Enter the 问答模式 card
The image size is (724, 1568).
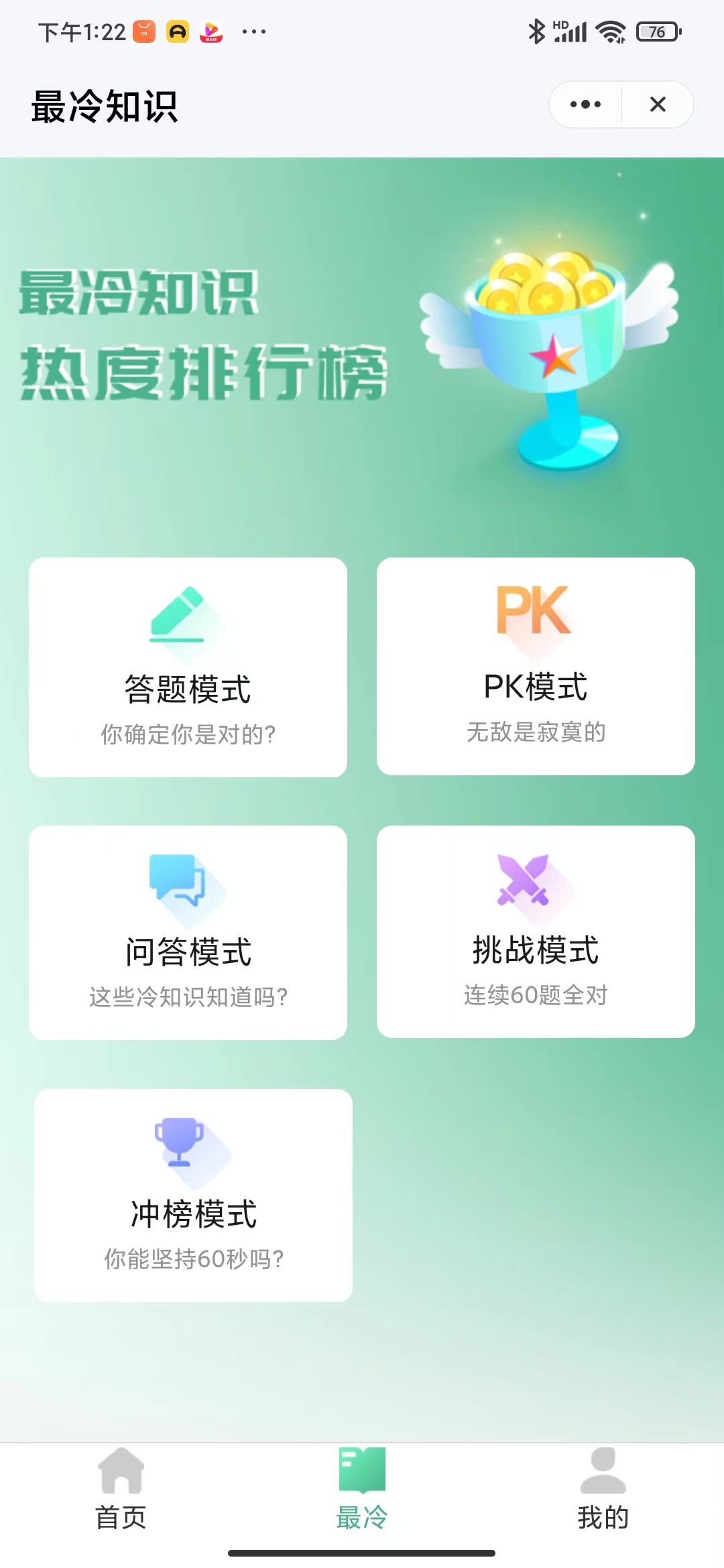[x=188, y=932]
